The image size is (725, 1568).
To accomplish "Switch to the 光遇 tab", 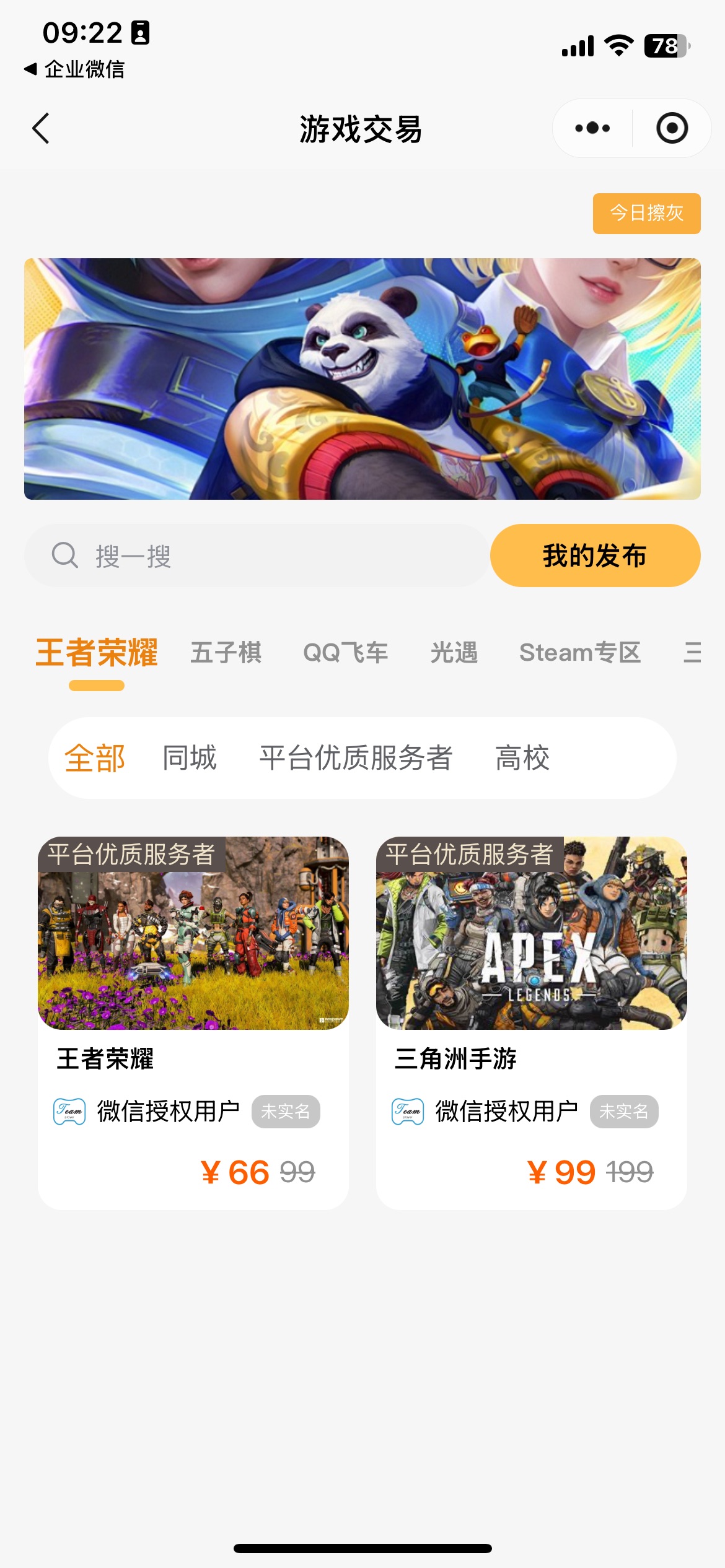I will coord(454,652).
